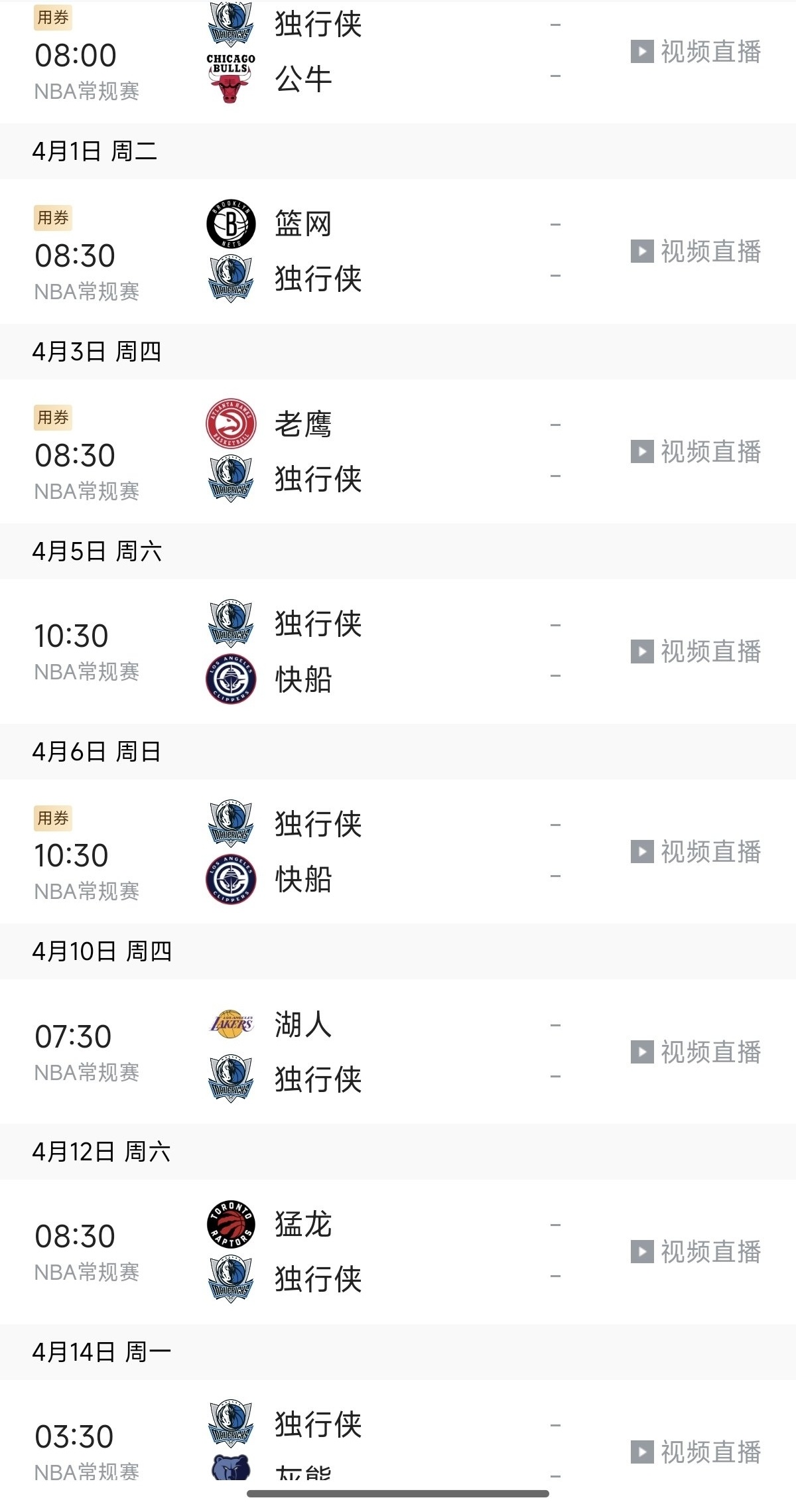Tap 视频直播 for the 4月6日 快船 game
This screenshot has width=796, height=1512.
tap(696, 852)
